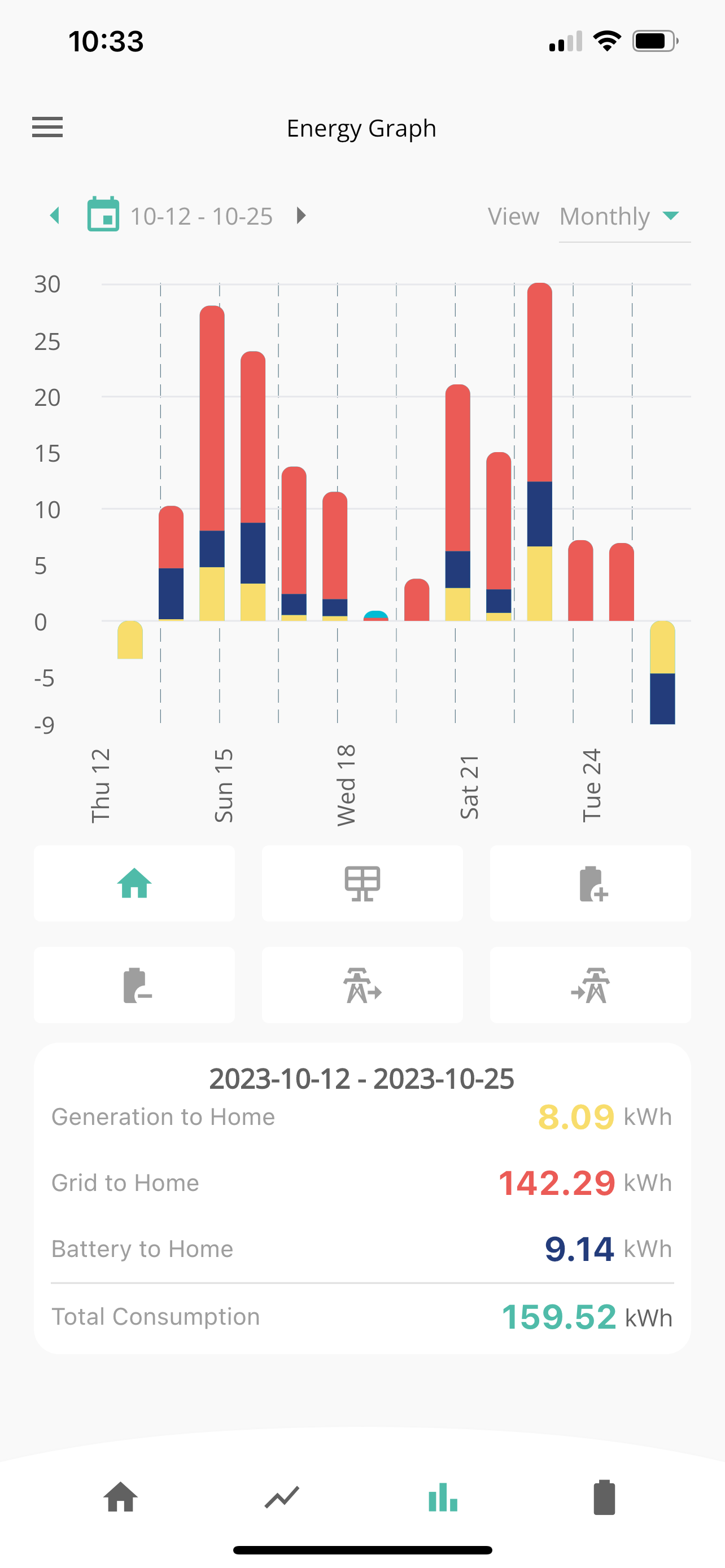Viewport: 725px width, 1568px height.
Task: Switch to the line chart tab
Action: [x=282, y=1497]
